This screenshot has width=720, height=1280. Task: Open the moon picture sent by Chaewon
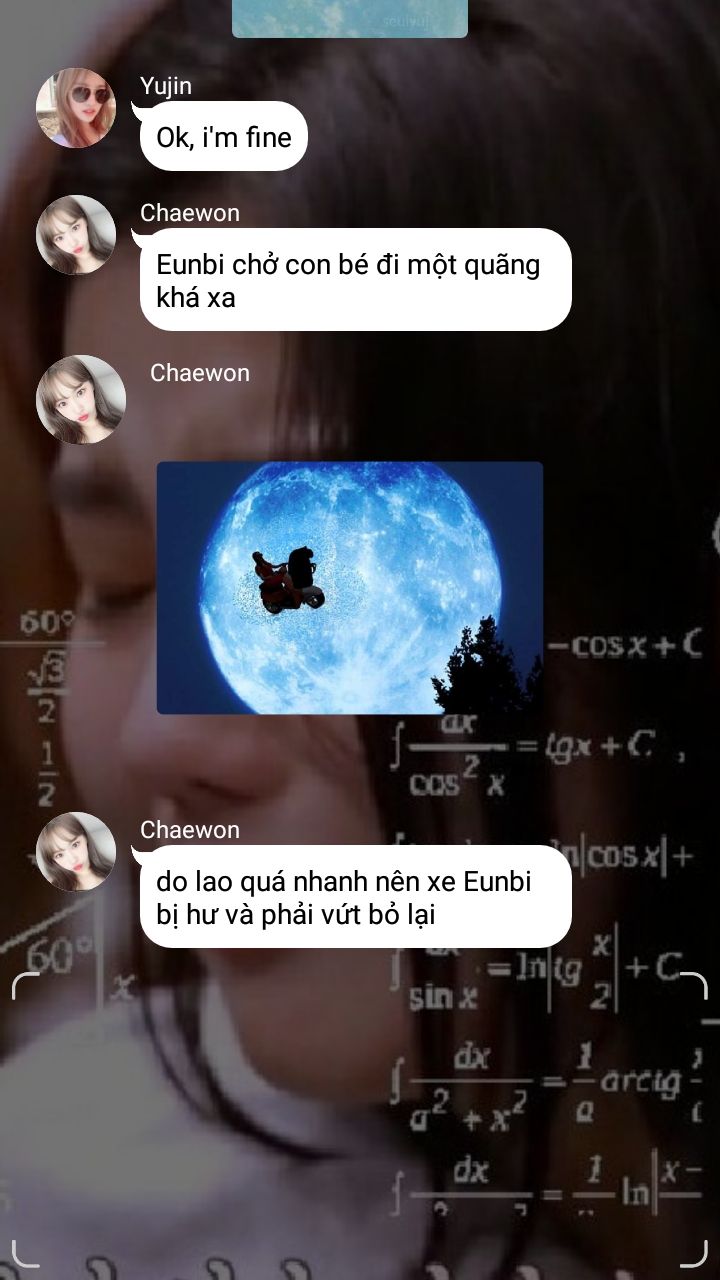(x=349, y=587)
